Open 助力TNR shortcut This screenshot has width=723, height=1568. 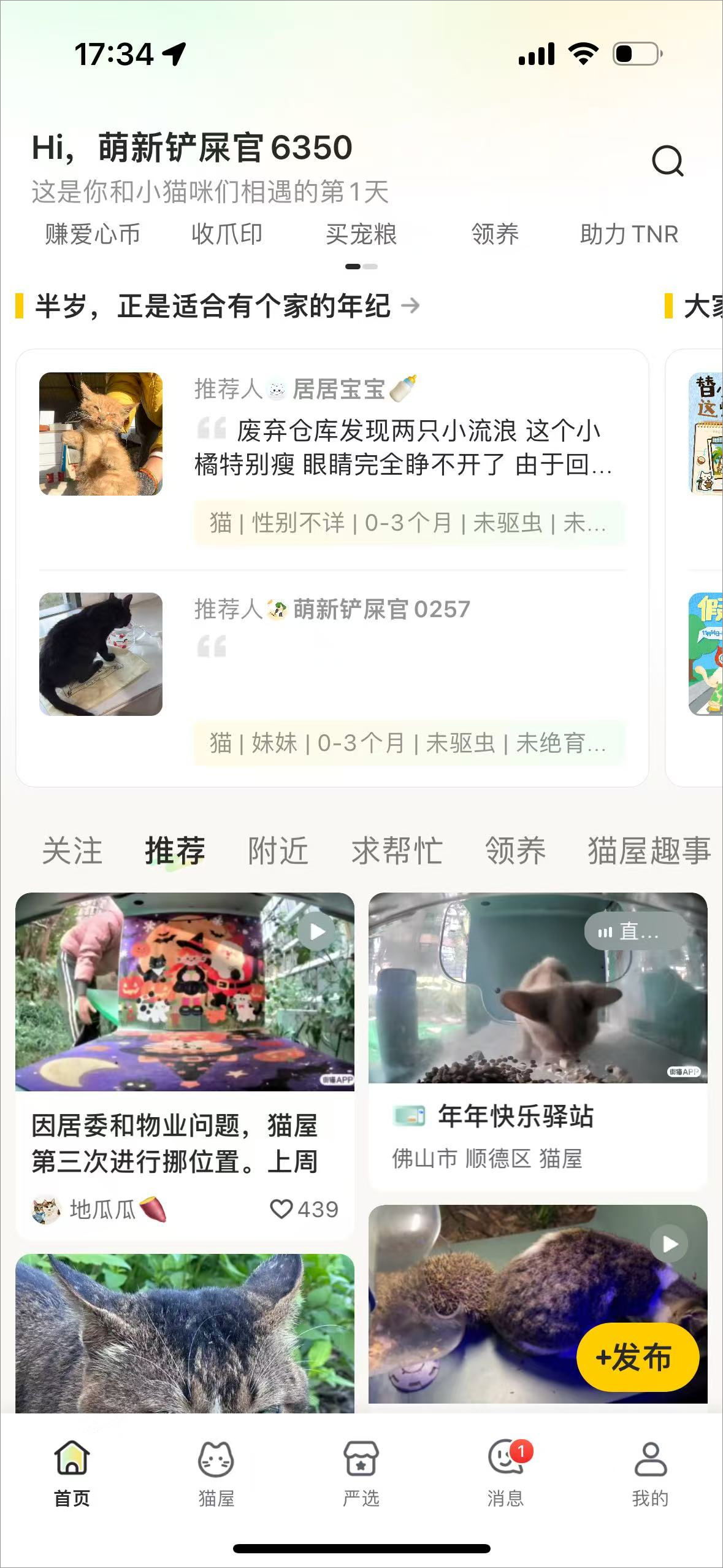tap(629, 234)
